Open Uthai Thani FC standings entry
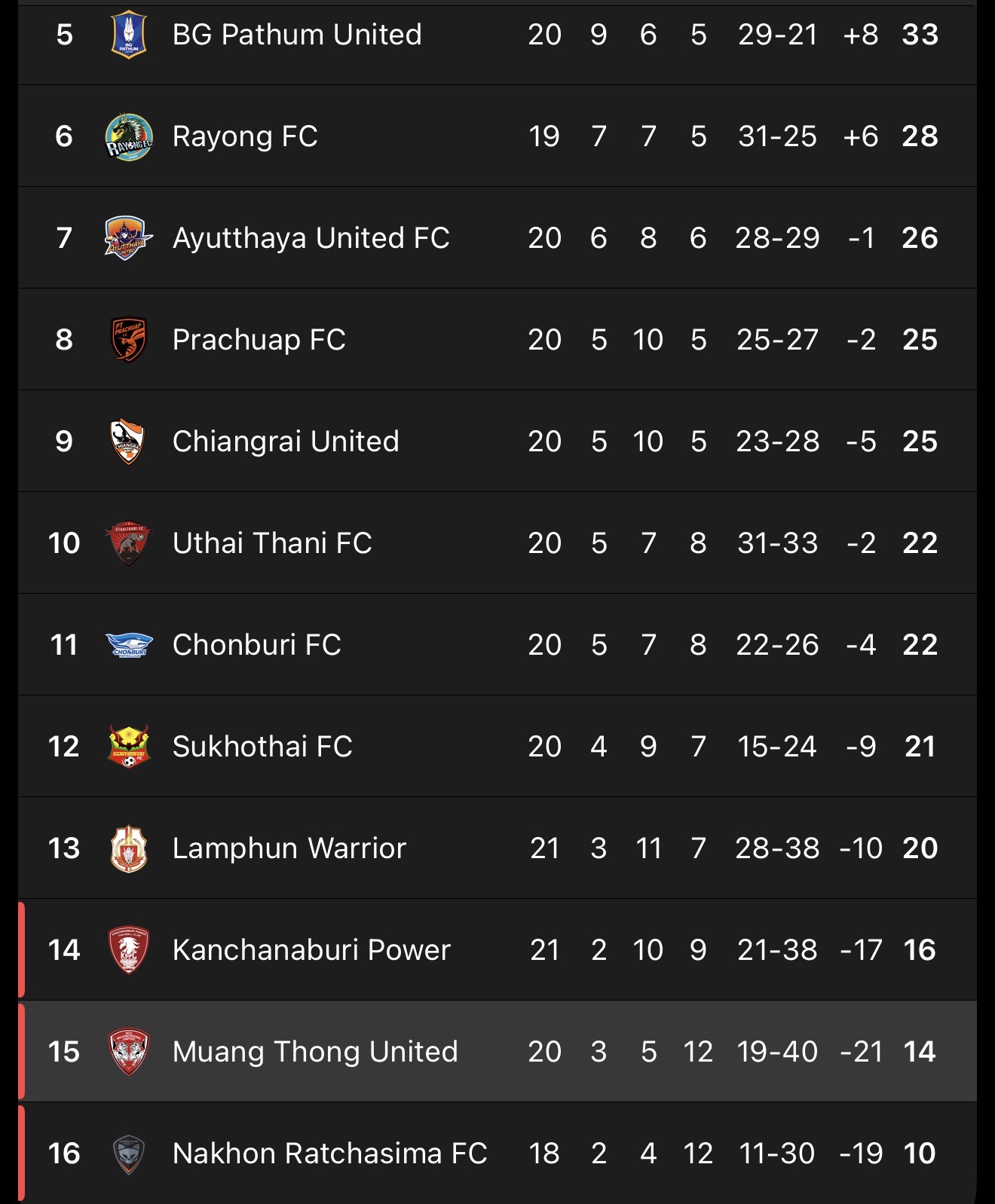Screen dimensions: 995x1204 272,543
